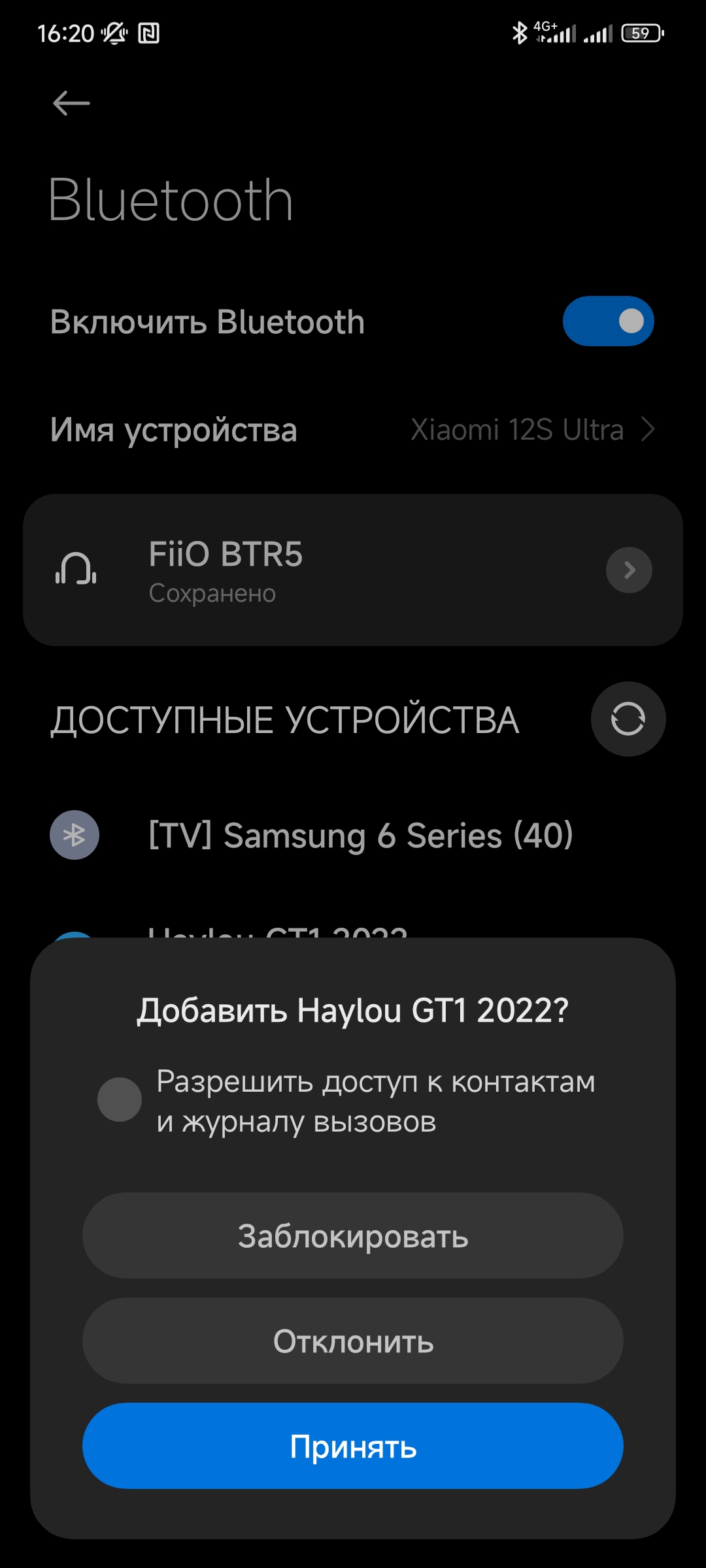Accept pairing with Принять button
Viewport: 706px width, 1568px height.
point(352,1445)
